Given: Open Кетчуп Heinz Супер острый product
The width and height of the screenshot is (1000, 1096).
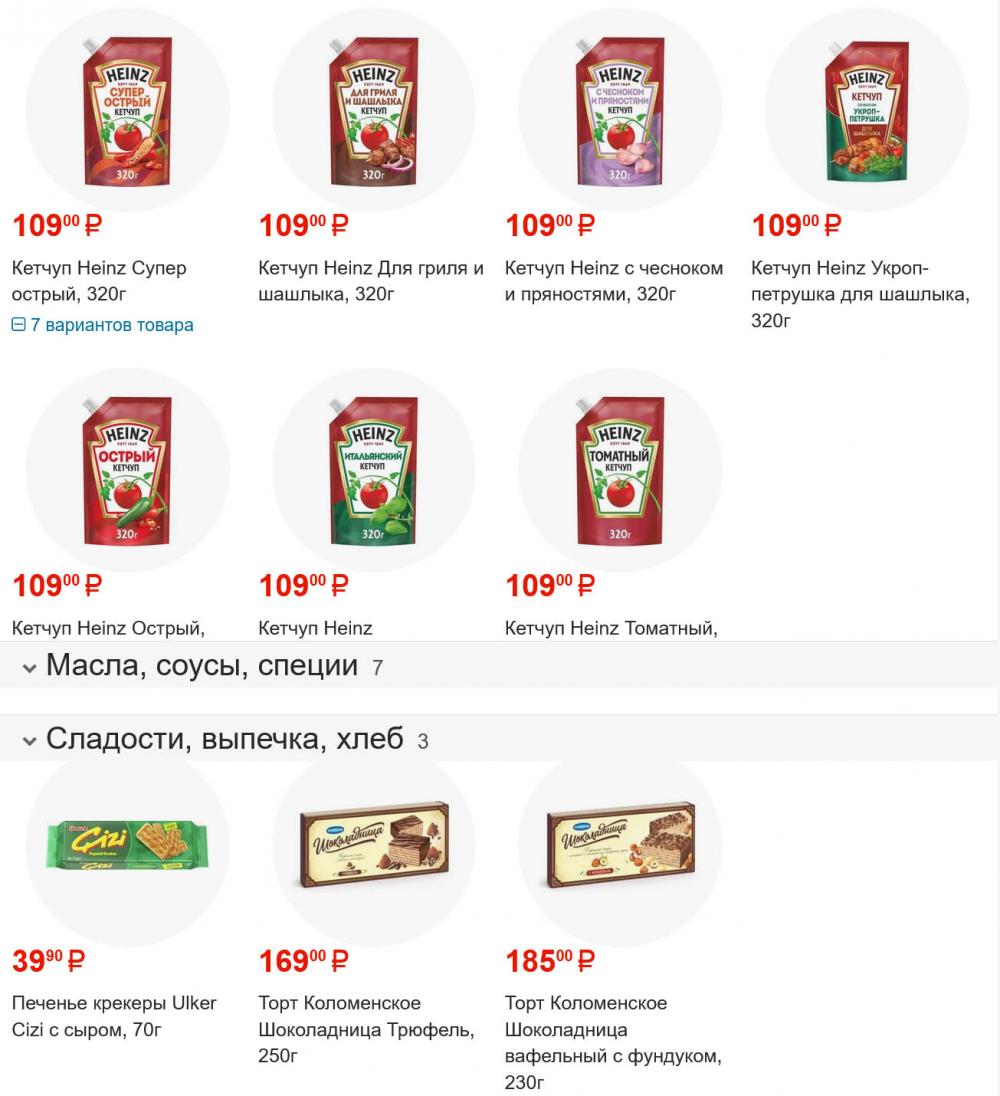Looking at the screenshot, I should pyautogui.click(x=99, y=281).
